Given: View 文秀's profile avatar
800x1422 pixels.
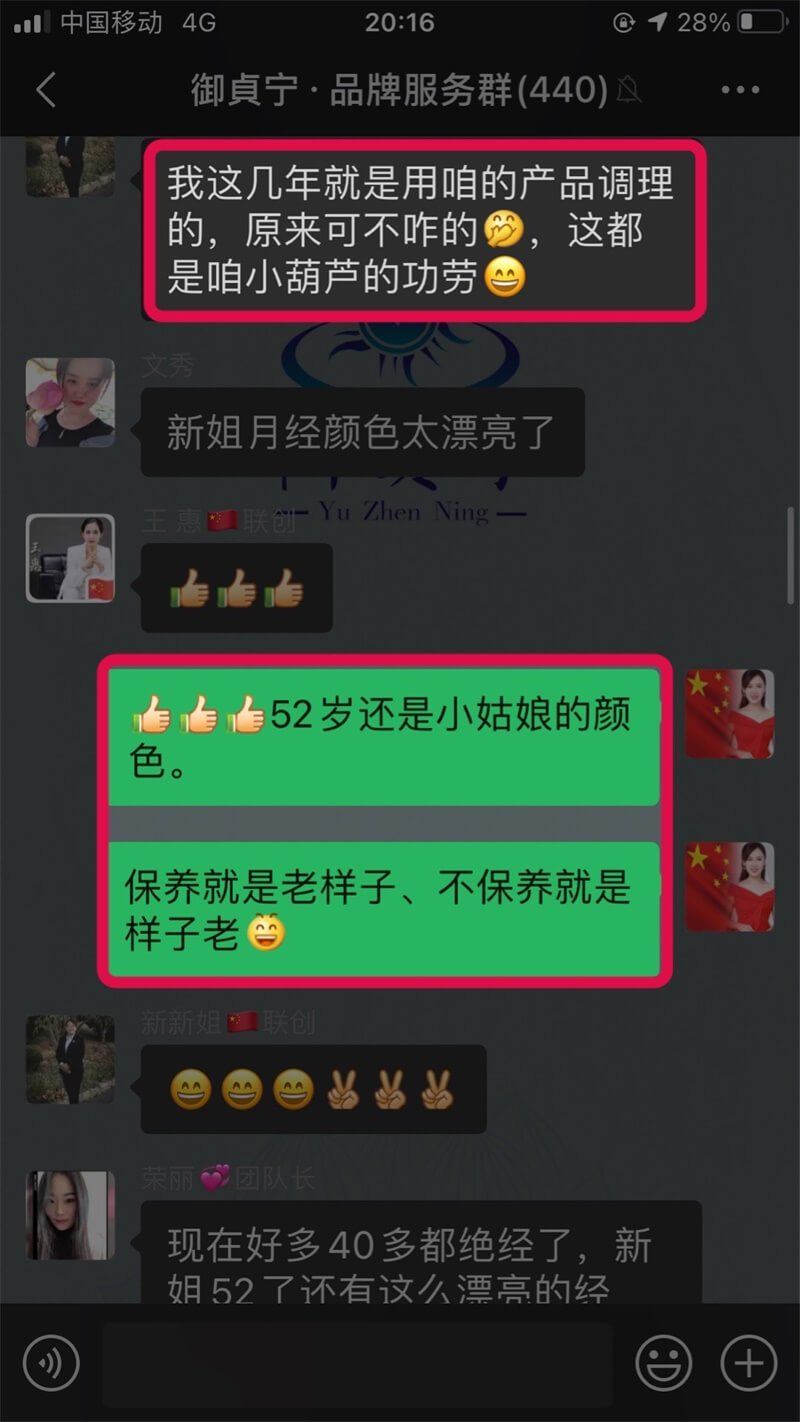Looking at the screenshot, I should click(x=70, y=402).
